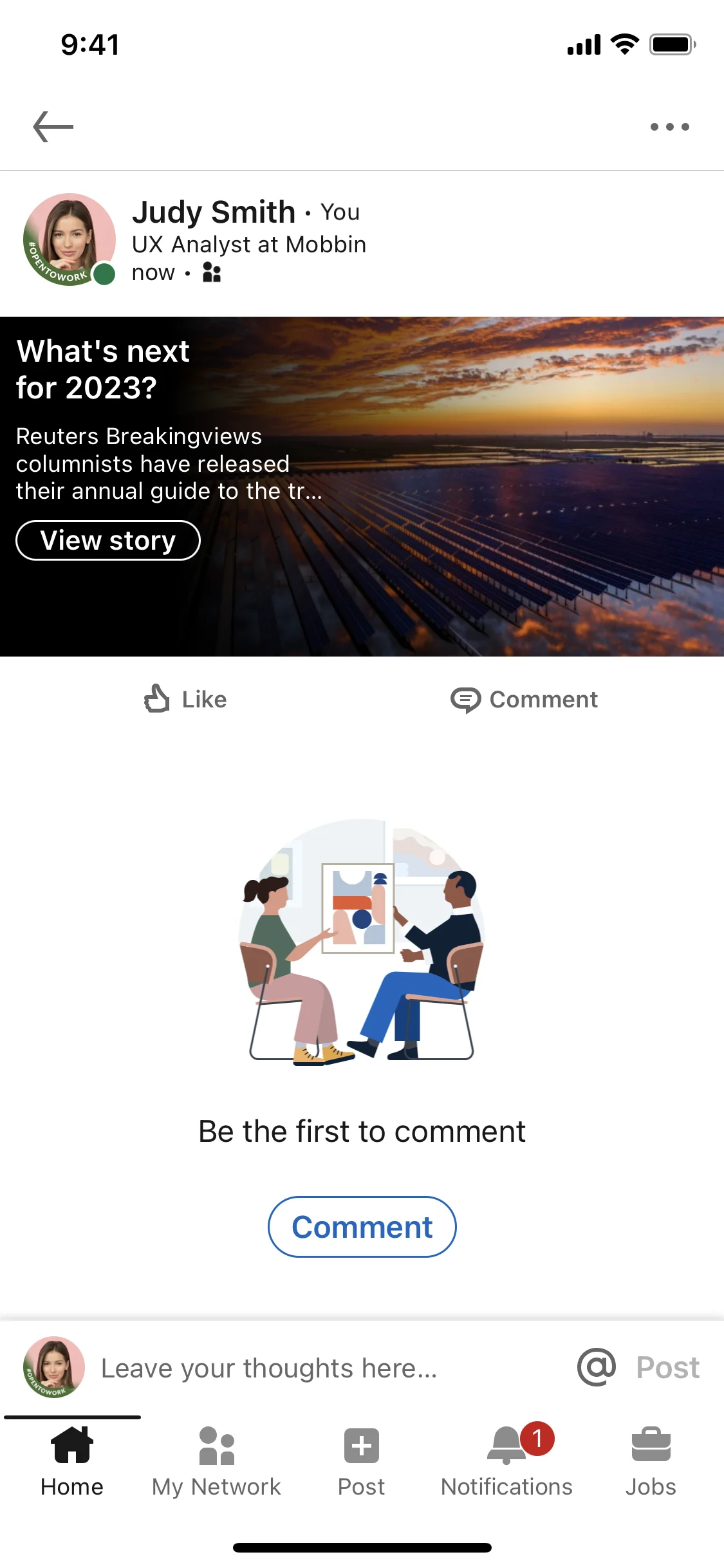
Task: Click the Comment speech bubble icon
Action: click(x=466, y=700)
